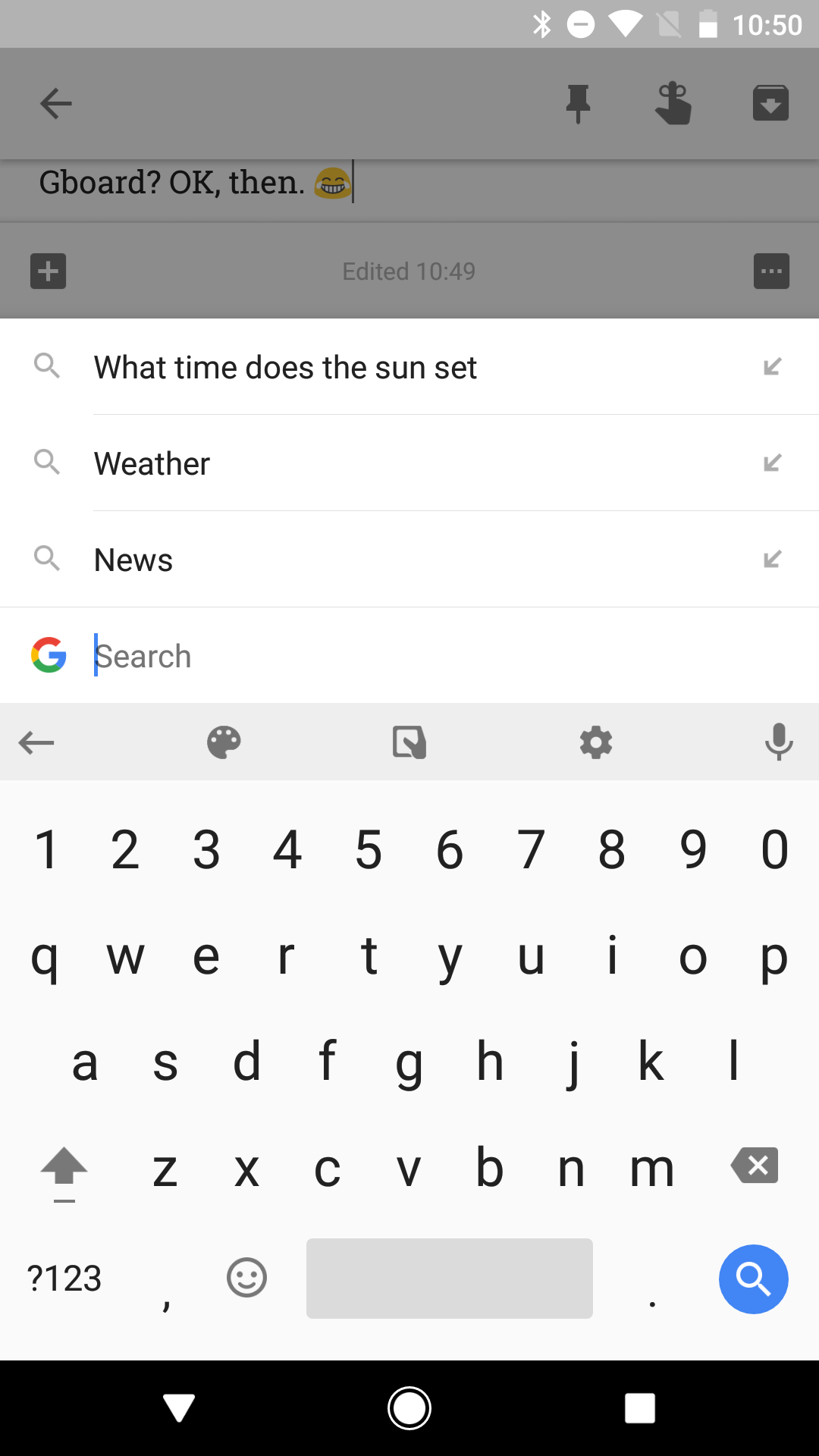Select suggestion "What time does the sun set"
The height and width of the screenshot is (1456, 819).
coord(285,368)
